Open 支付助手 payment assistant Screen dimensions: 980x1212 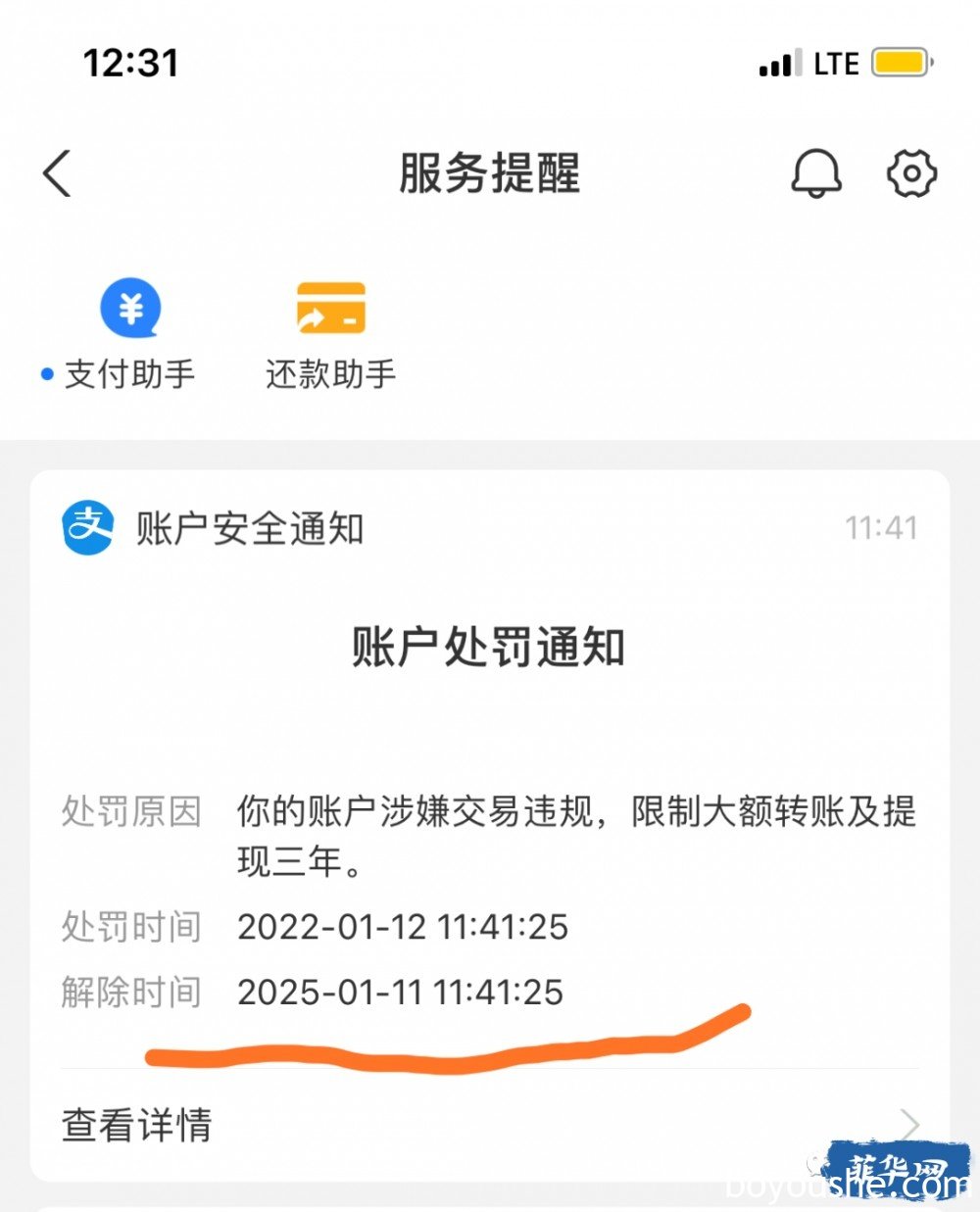[x=129, y=333]
